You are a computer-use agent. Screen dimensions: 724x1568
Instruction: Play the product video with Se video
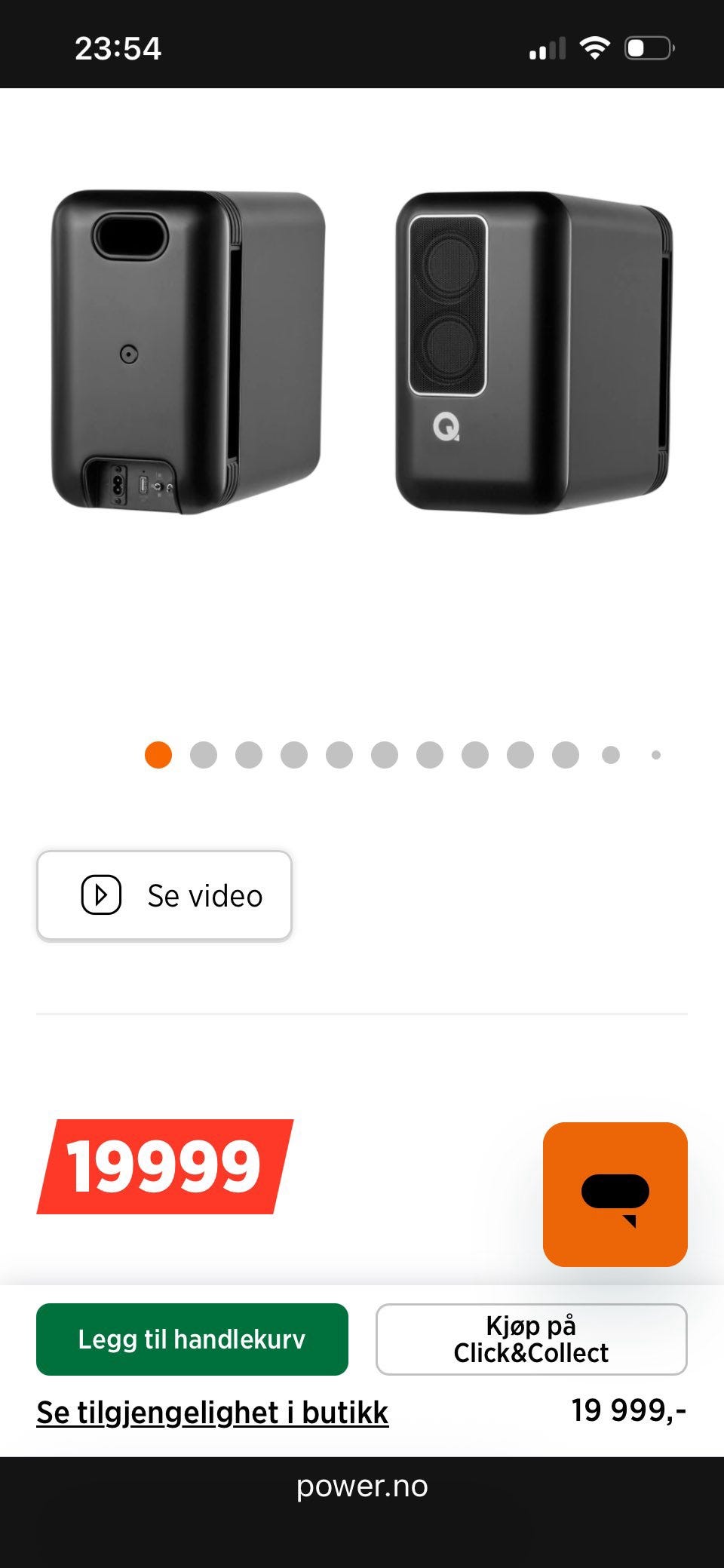pos(164,895)
